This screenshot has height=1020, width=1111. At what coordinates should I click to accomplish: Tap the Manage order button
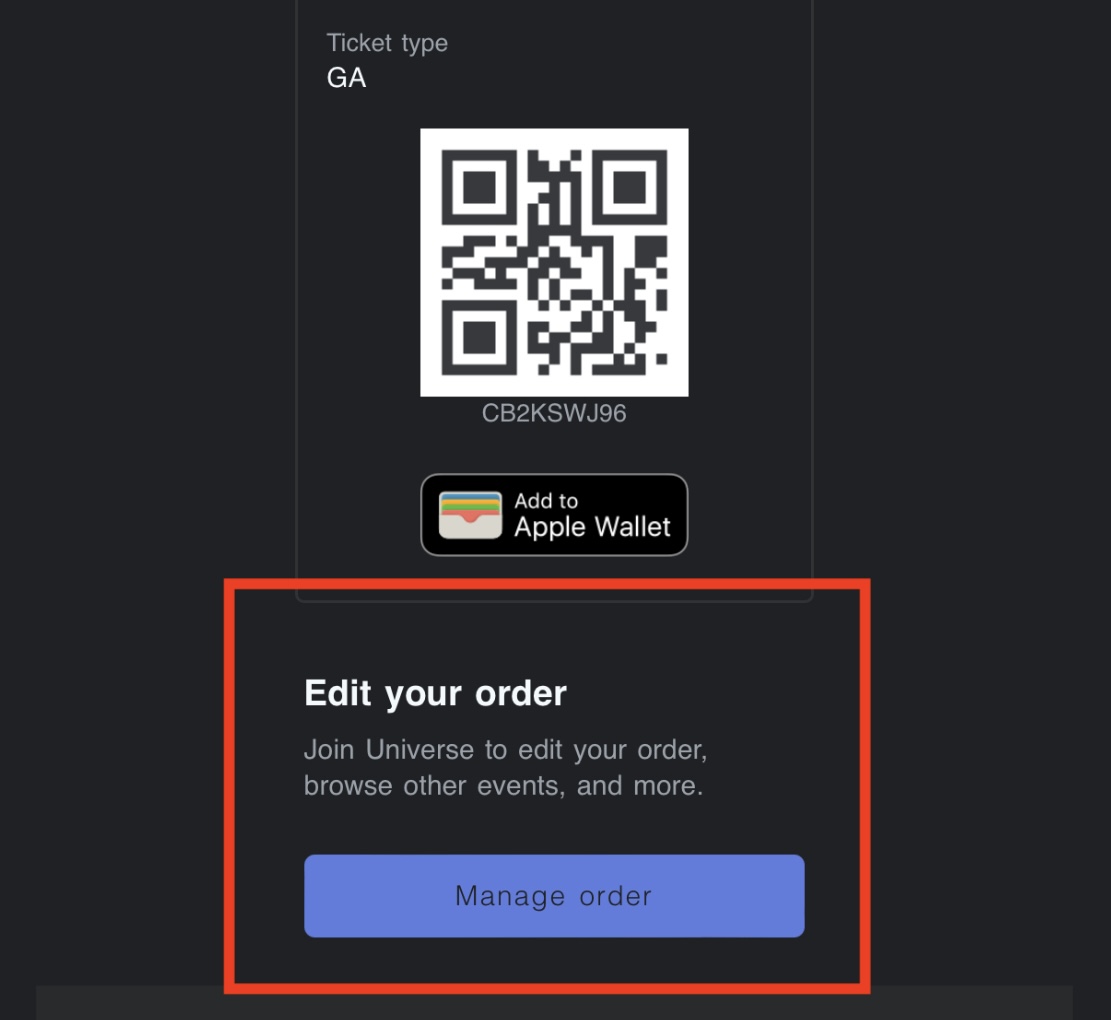click(554, 895)
